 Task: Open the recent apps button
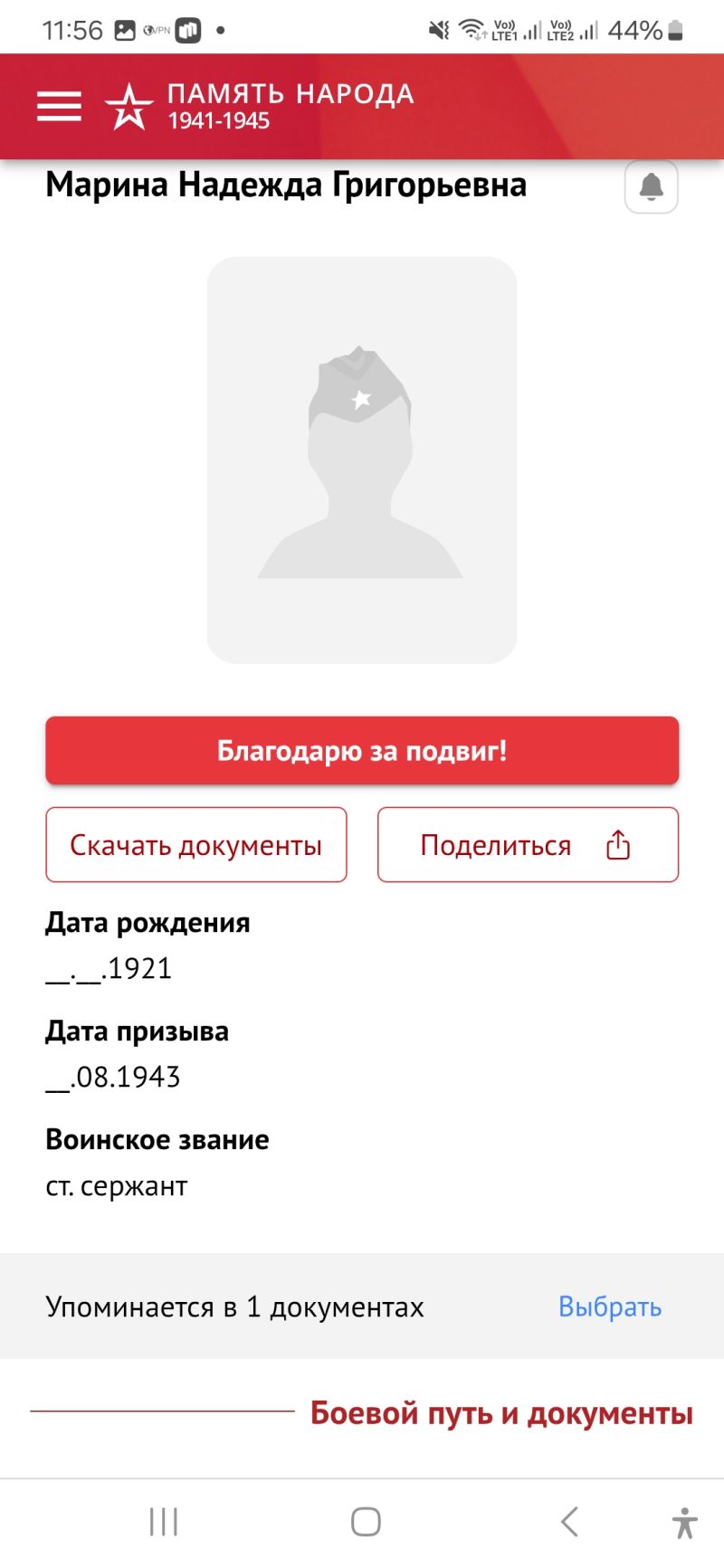(164, 1522)
